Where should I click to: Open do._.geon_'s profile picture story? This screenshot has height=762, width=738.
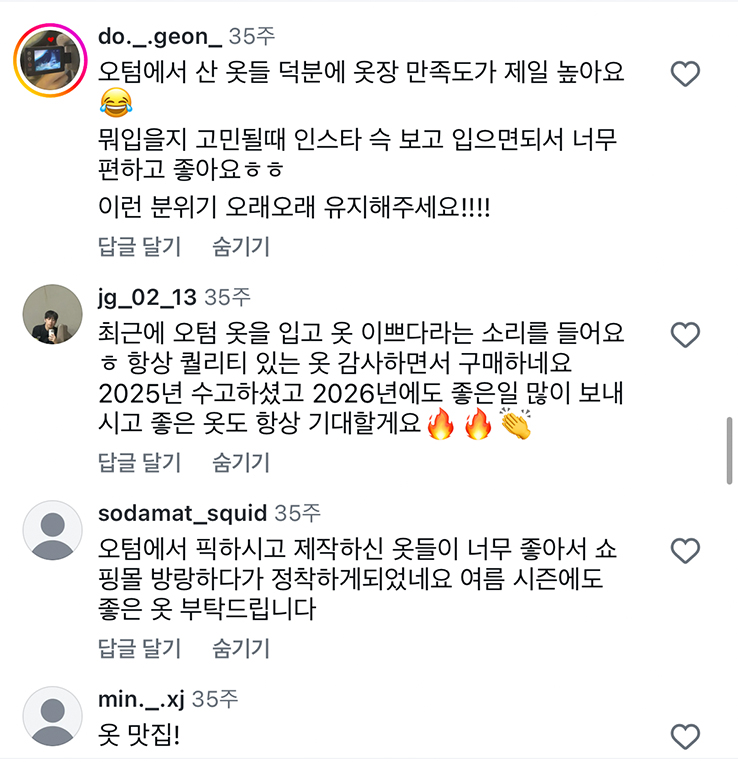[x=51, y=60]
